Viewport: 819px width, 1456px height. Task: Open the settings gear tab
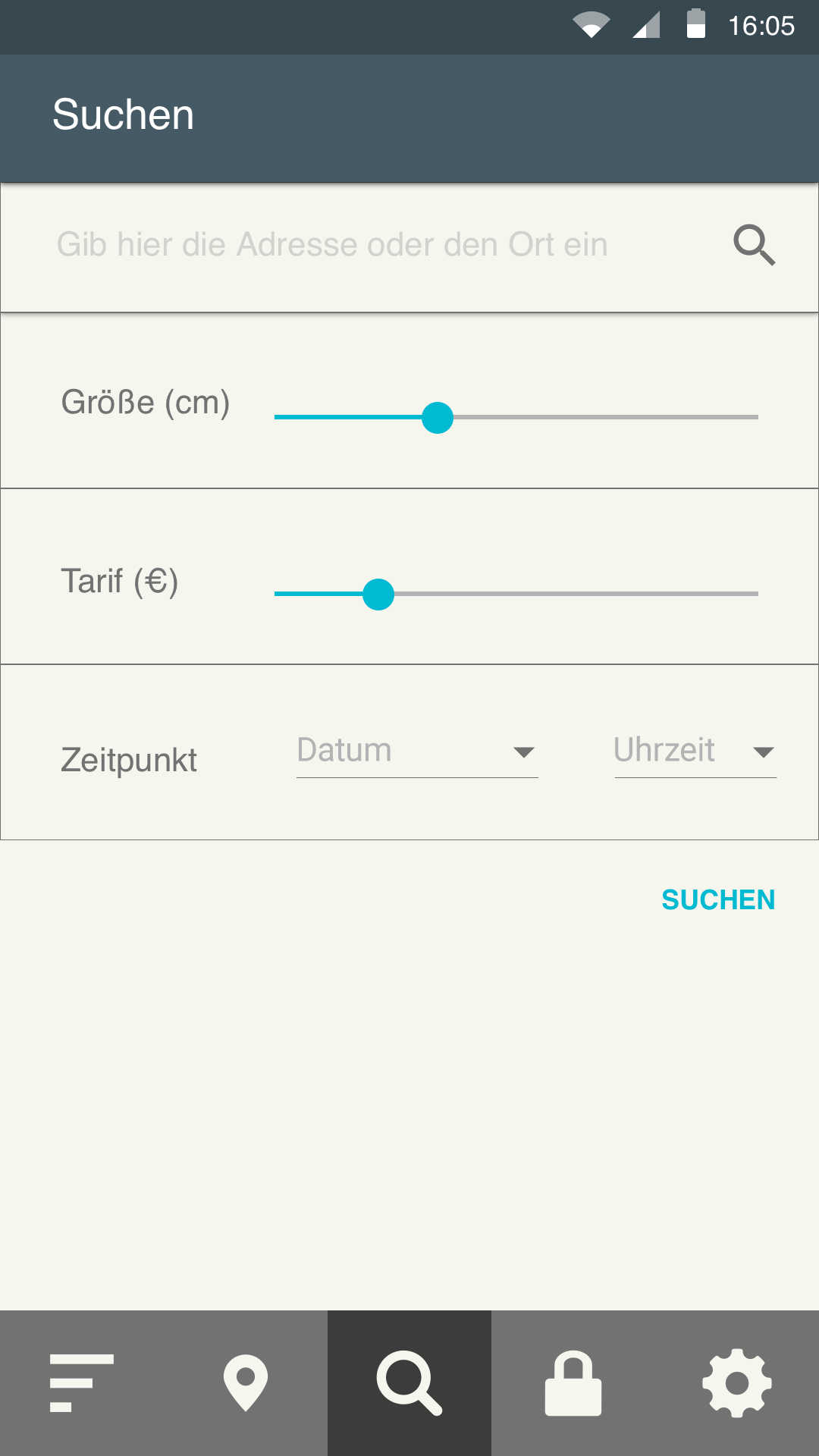coord(737,1383)
